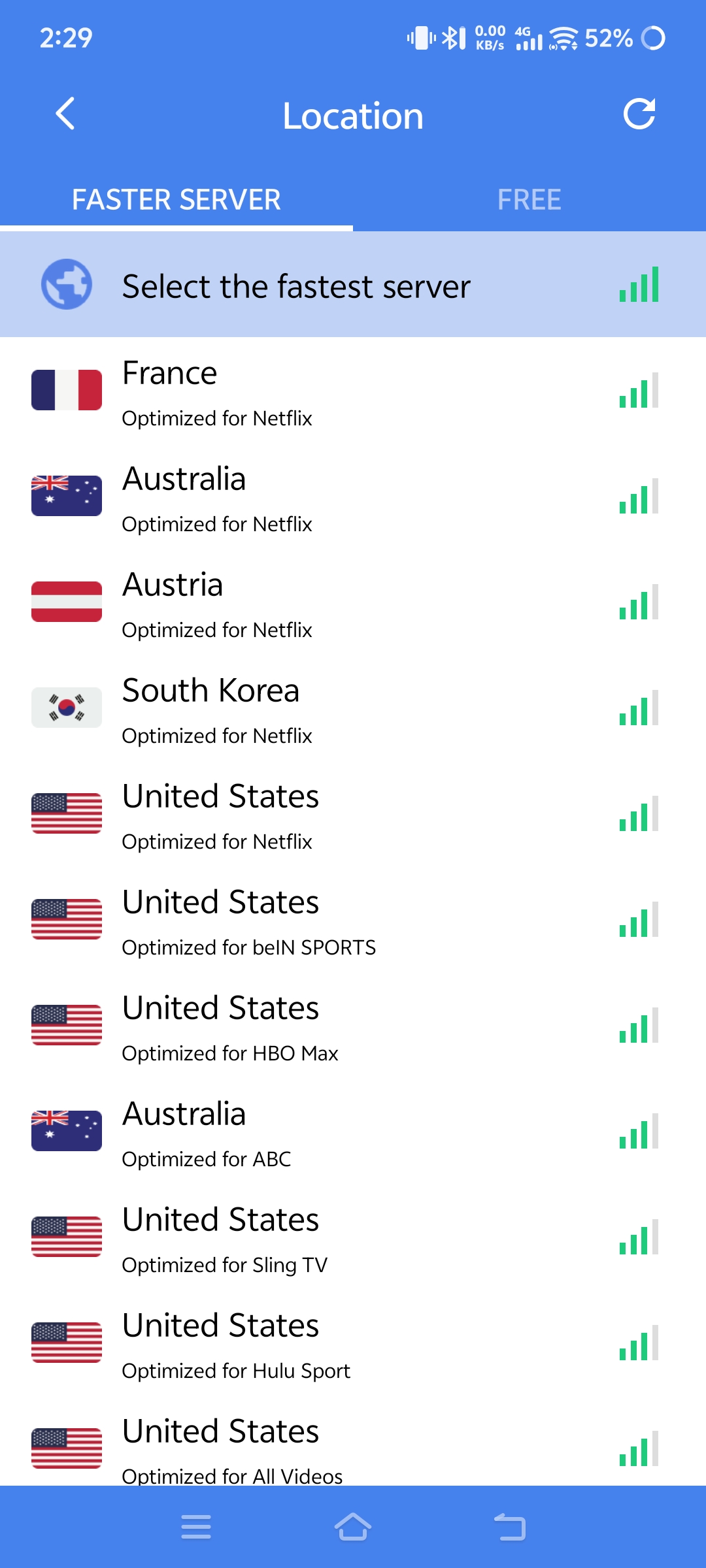This screenshot has width=706, height=1568.
Task: Select United States for HBO Max
Action: [x=353, y=1026]
